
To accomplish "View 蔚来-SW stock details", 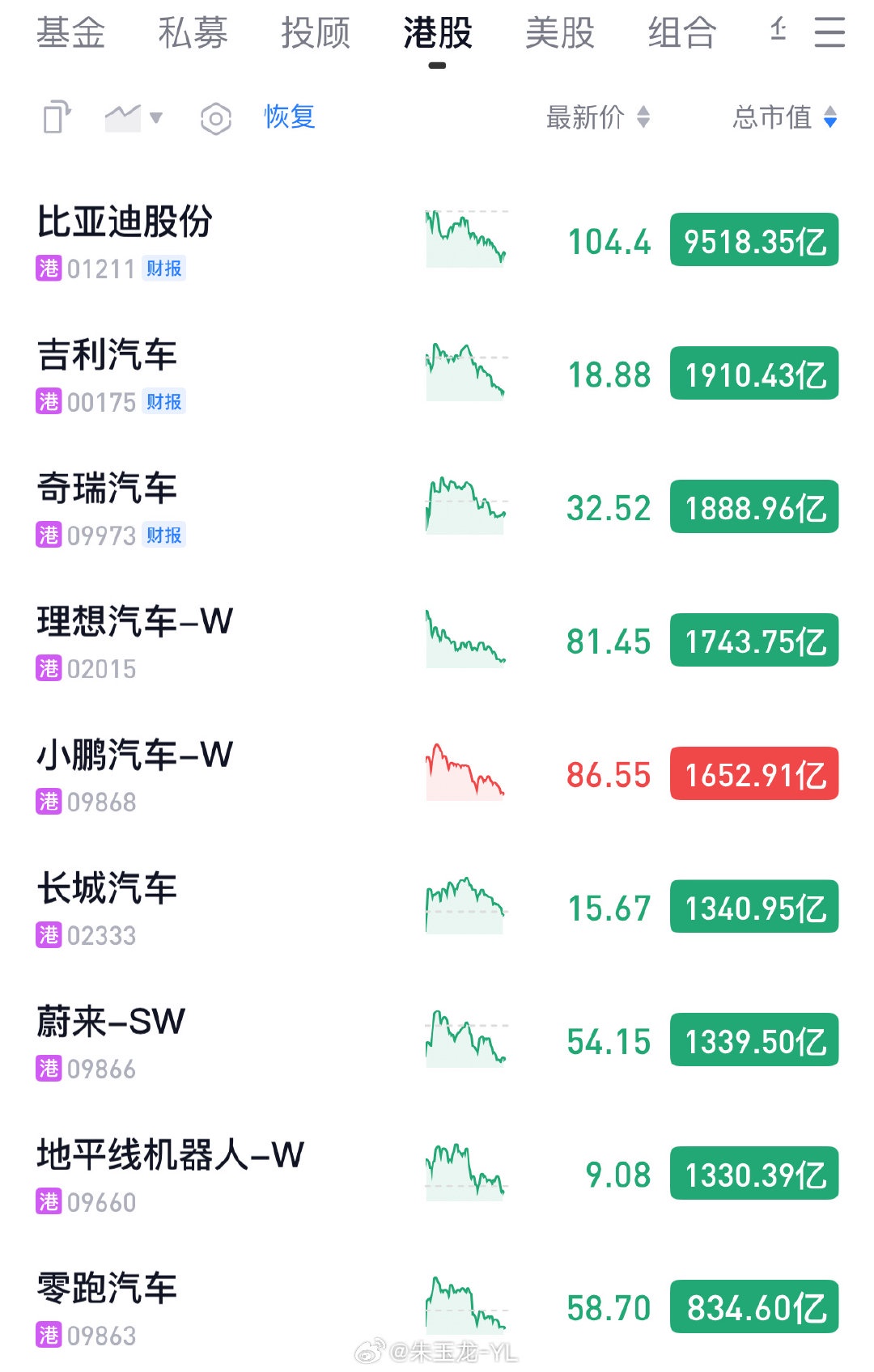I will [x=111, y=1023].
